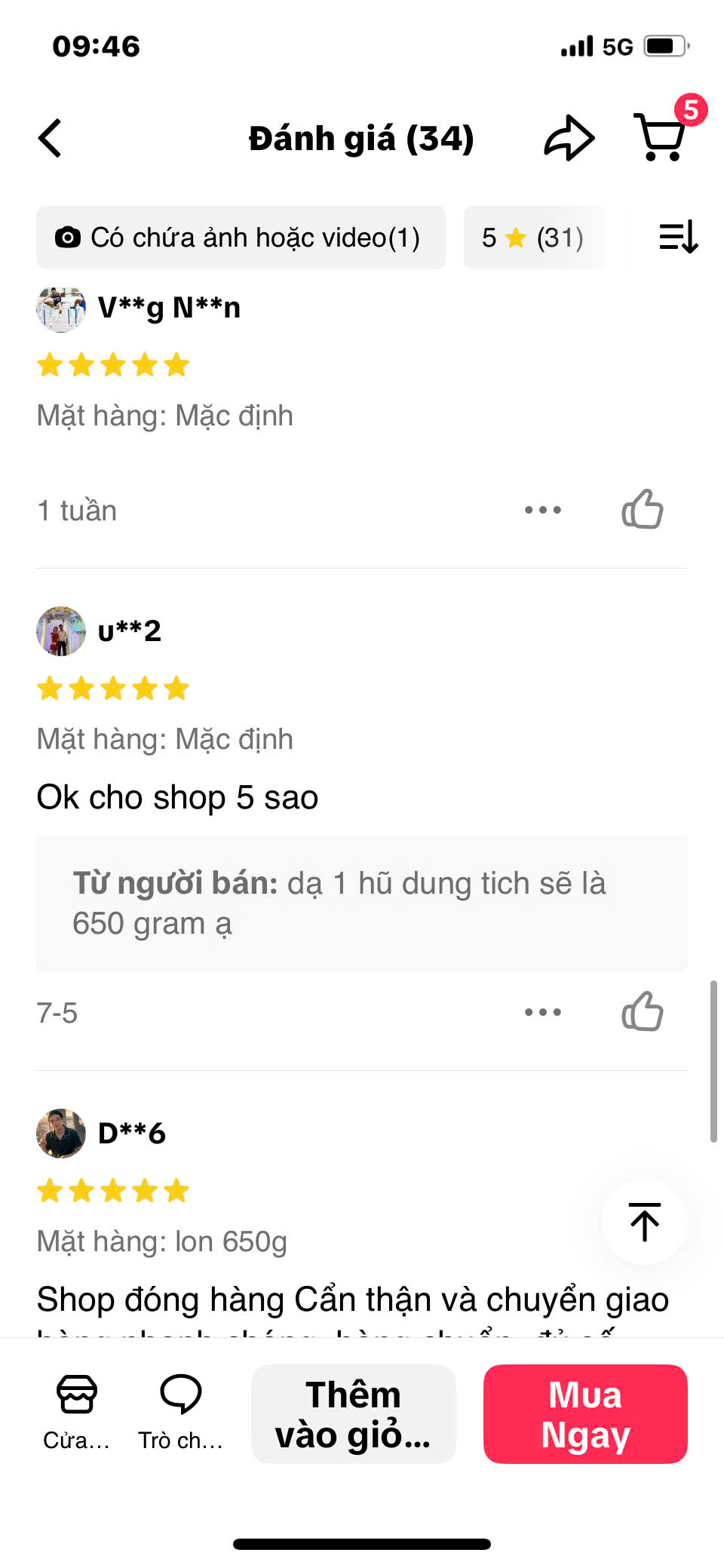Open the shopping cart
This screenshot has height=1568, width=724.
(x=661, y=137)
